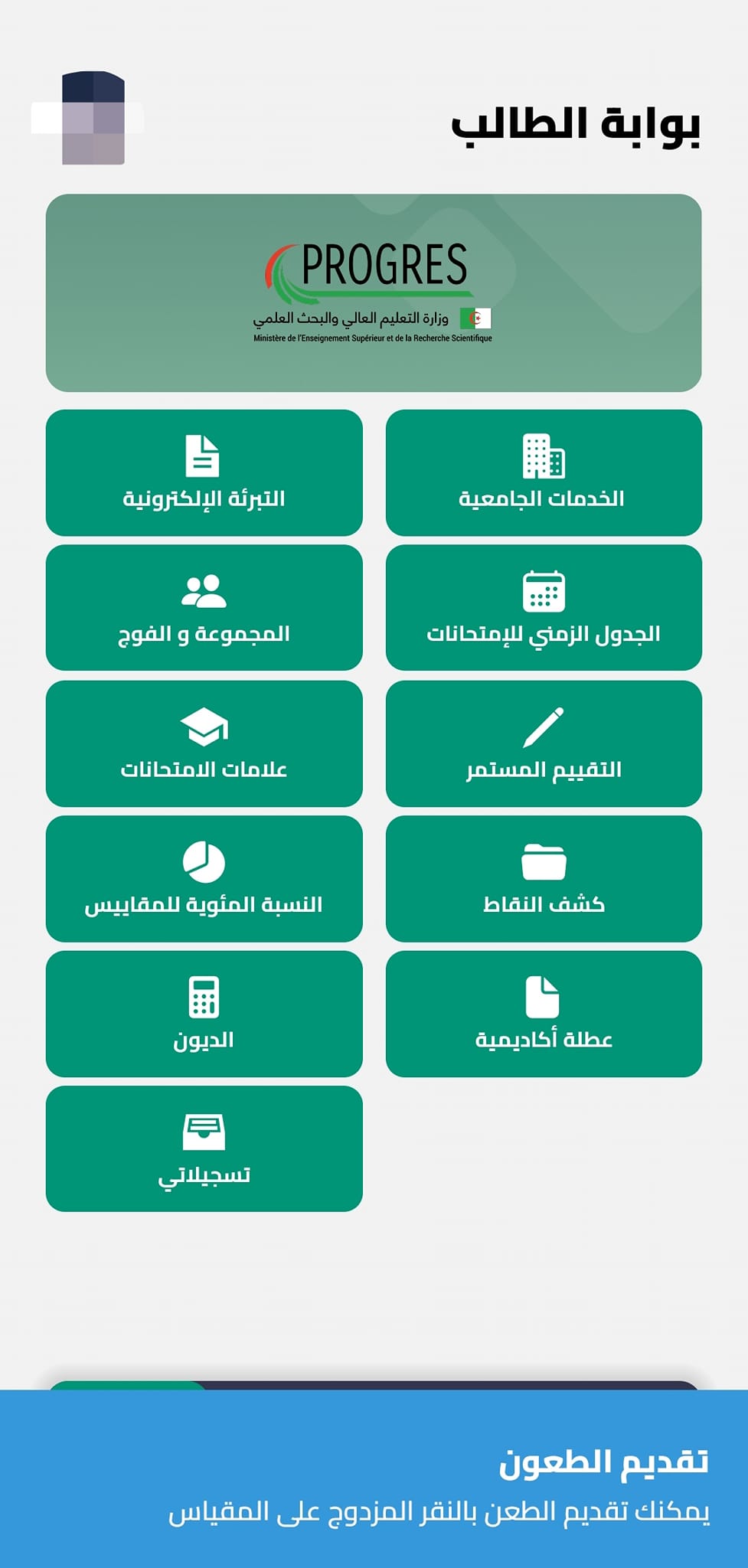Open علامات الامتحانات tile

coord(204,743)
